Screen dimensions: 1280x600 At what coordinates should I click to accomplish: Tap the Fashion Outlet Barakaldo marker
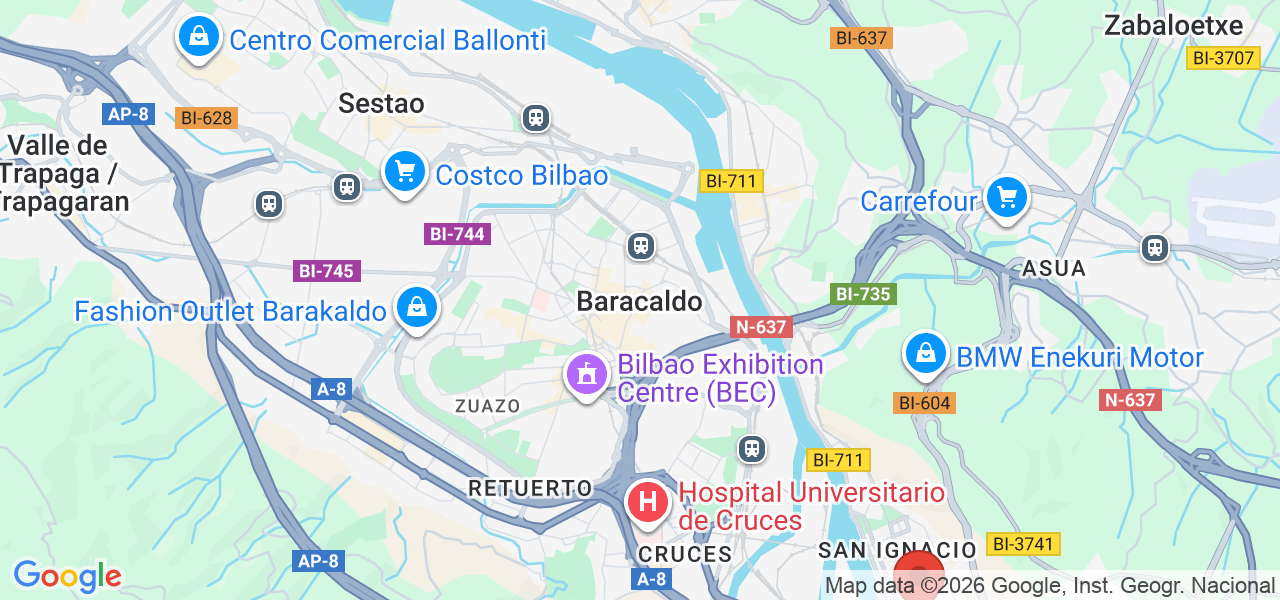point(416,307)
